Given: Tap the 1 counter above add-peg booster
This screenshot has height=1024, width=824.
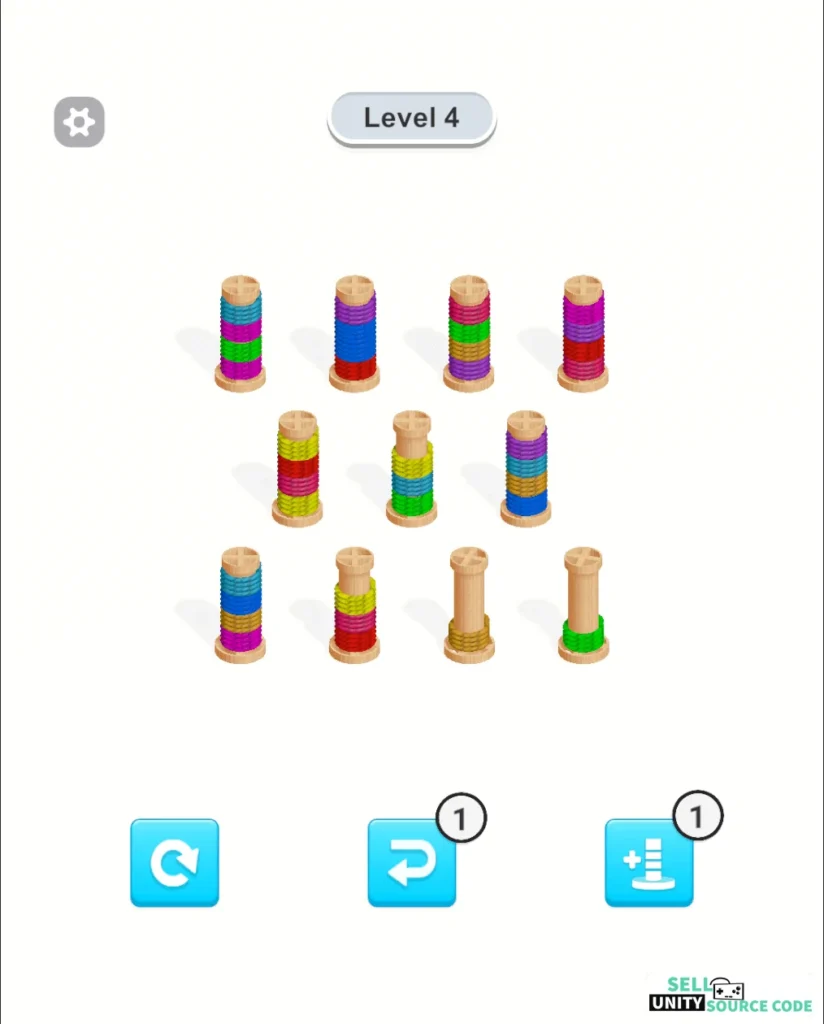Looking at the screenshot, I should (699, 816).
